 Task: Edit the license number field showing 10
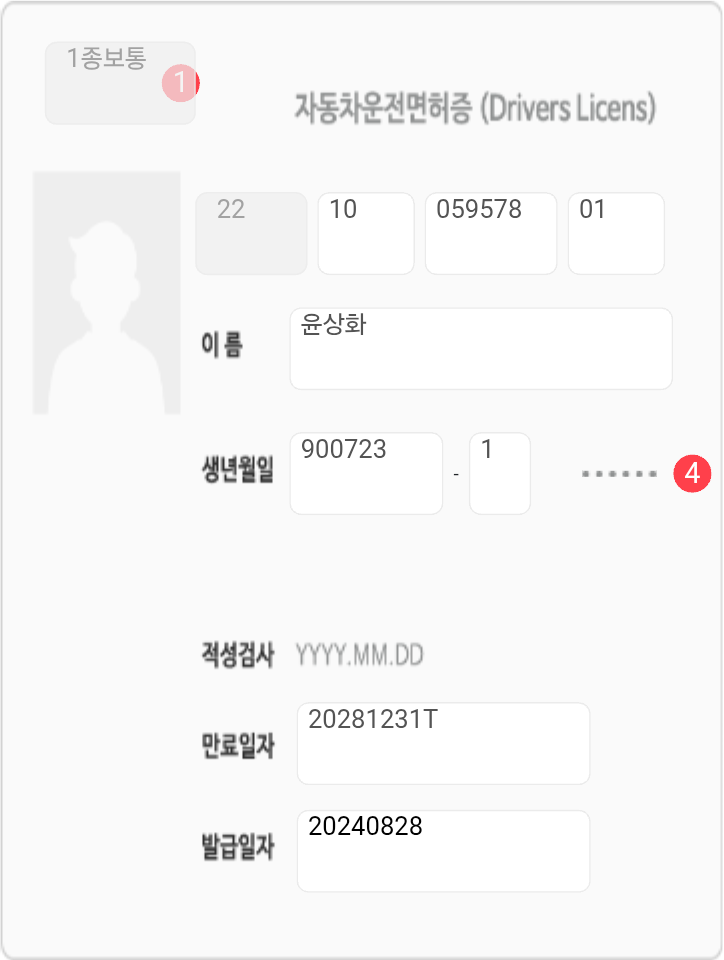(x=365, y=233)
